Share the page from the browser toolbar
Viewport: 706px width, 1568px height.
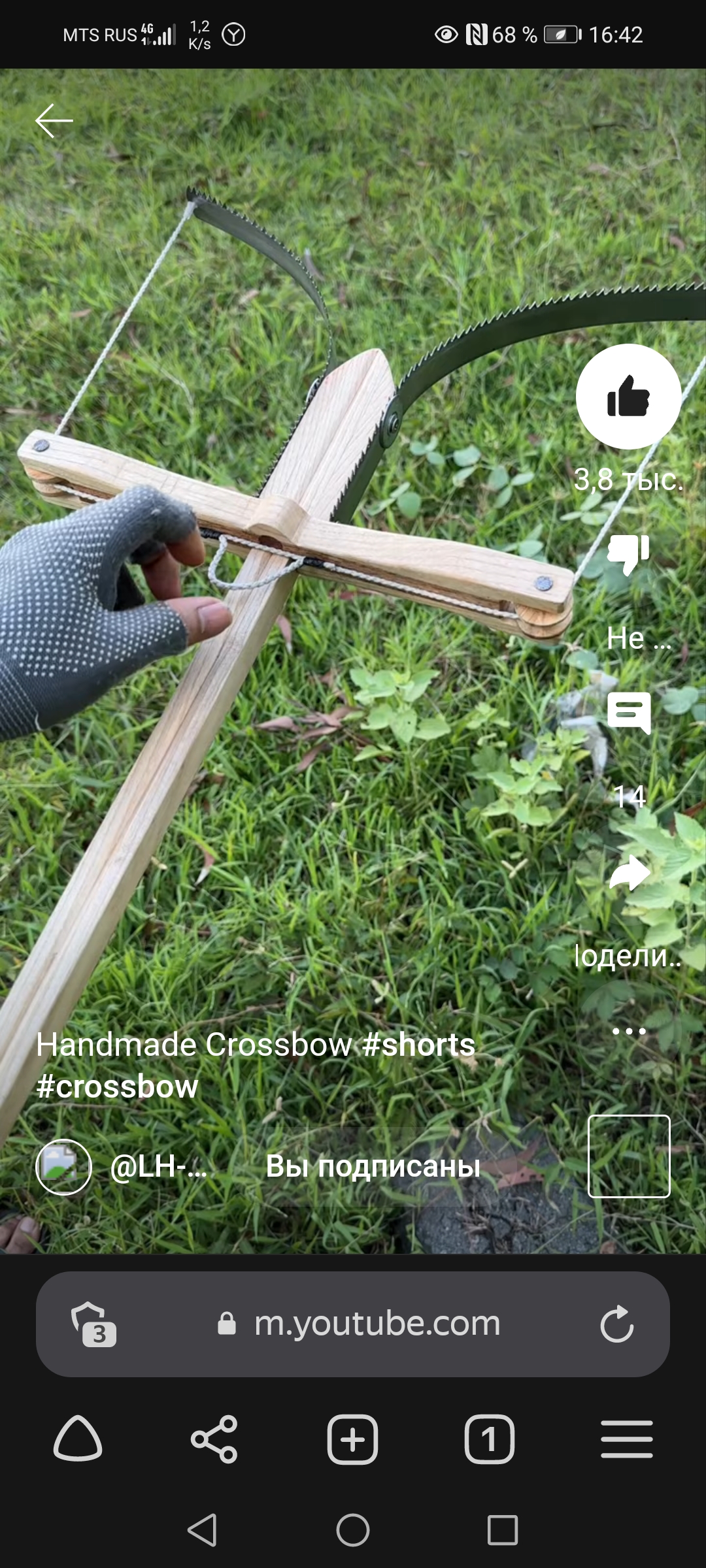coord(214,1439)
